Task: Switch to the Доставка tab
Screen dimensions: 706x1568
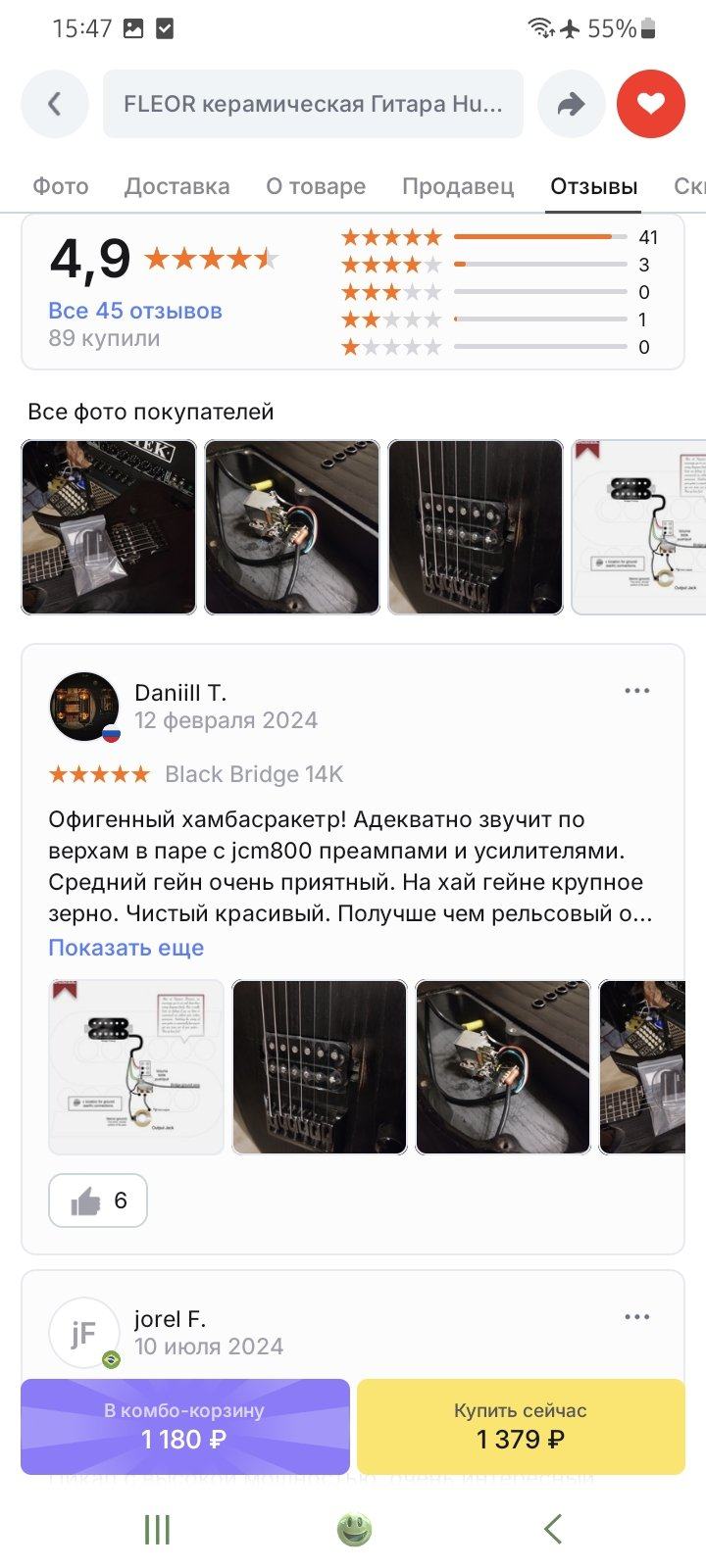Action: tap(177, 186)
